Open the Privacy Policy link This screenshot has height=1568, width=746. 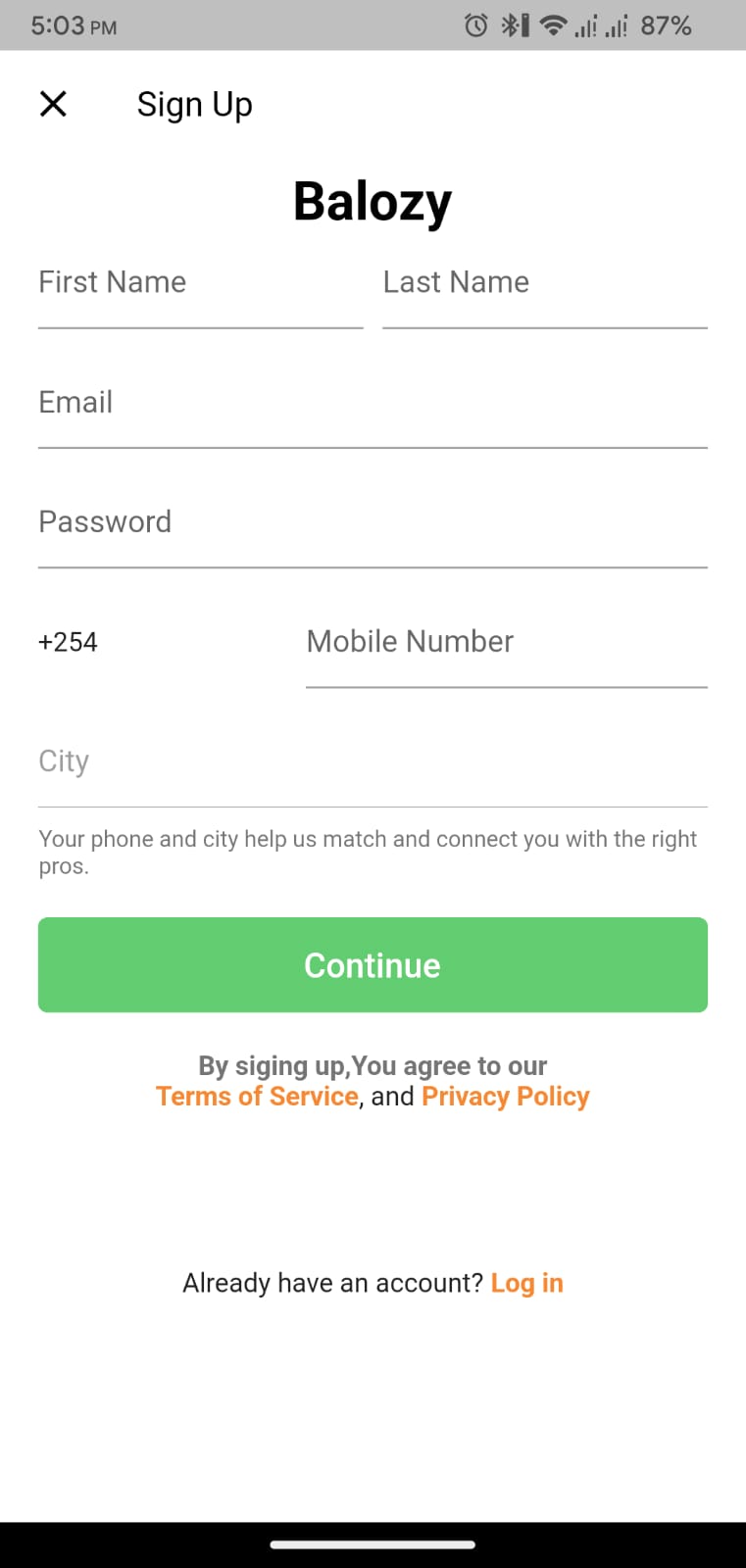505,1096
